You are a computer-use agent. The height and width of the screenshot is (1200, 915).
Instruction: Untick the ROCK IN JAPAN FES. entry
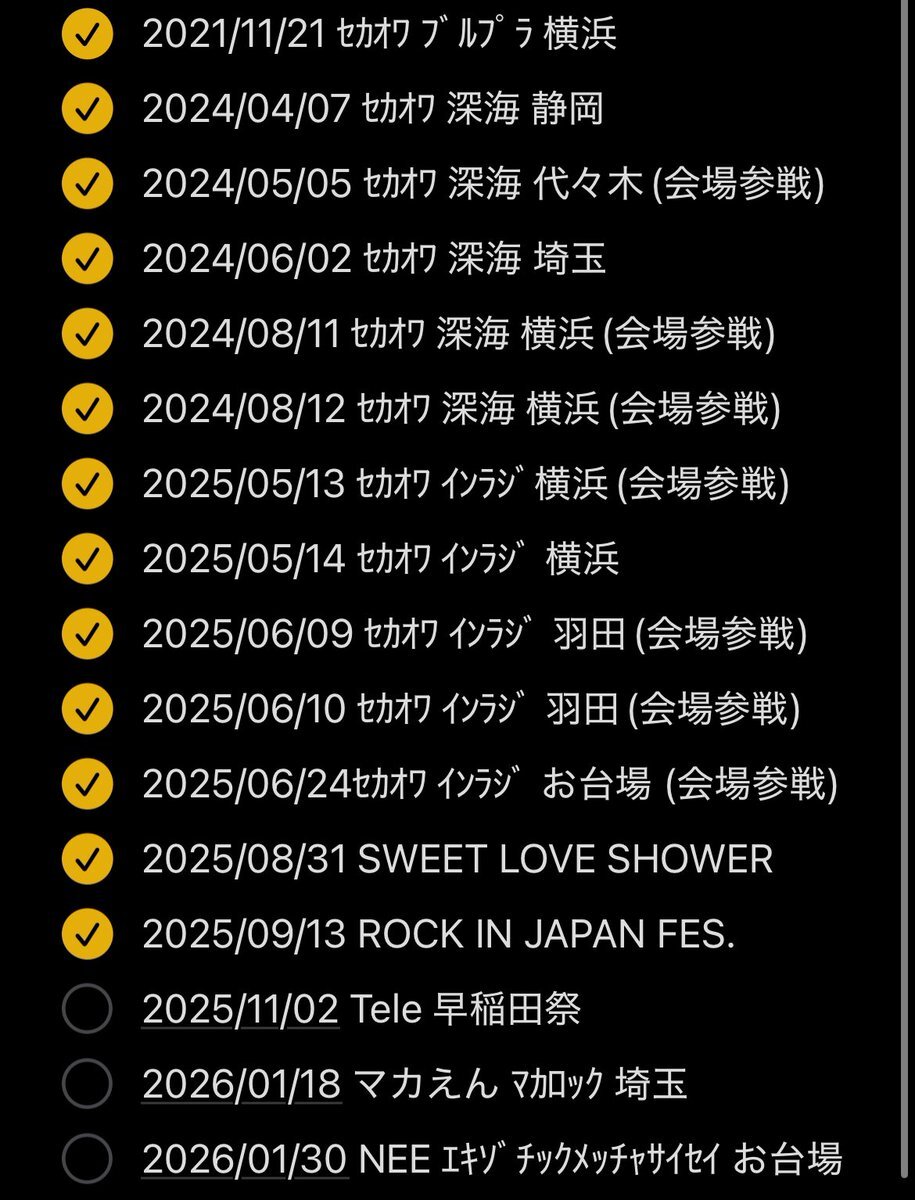(x=86, y=934)
